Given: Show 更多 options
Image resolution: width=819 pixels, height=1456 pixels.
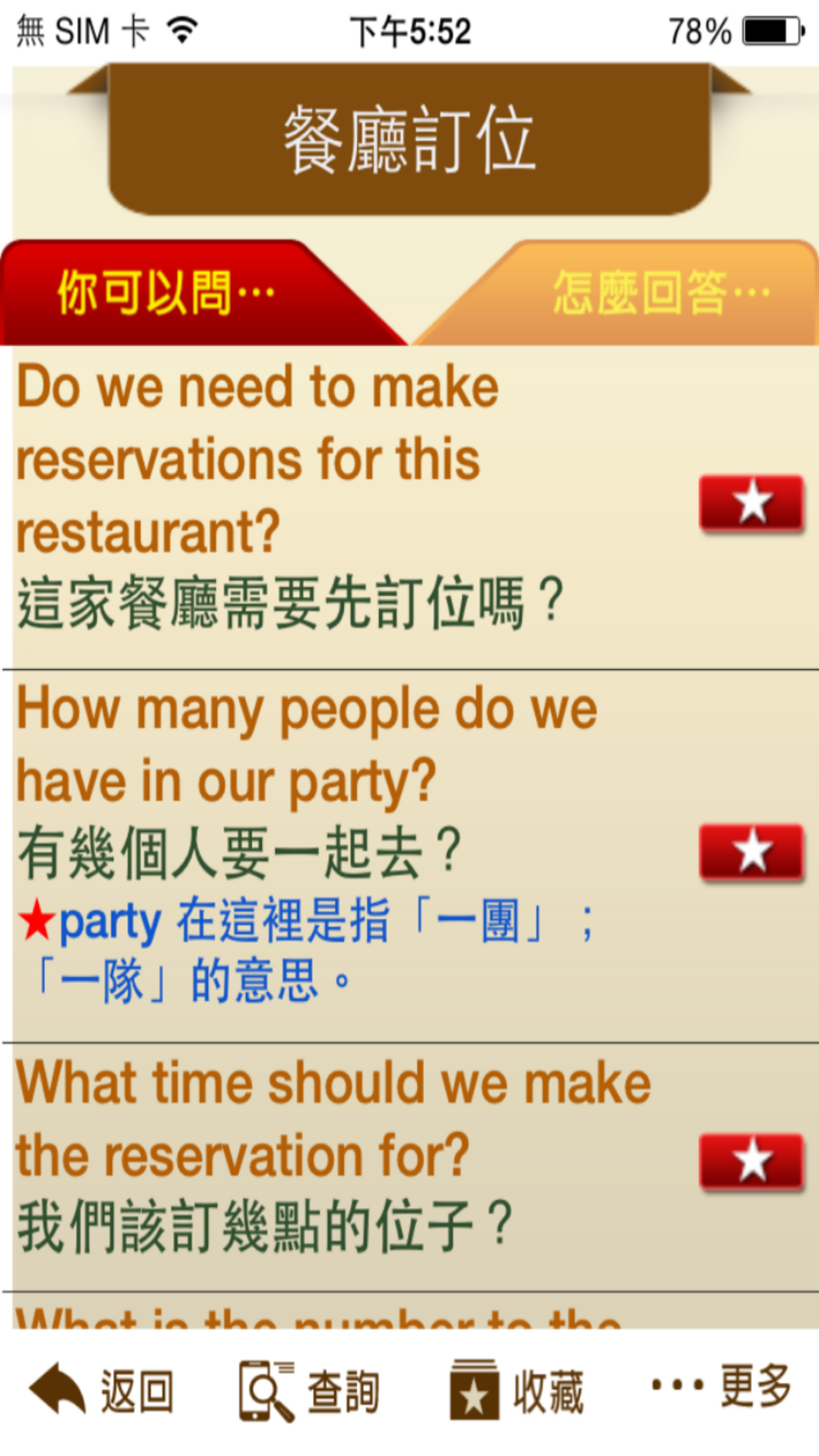Looking at the screenshot, I should [721, 1386].
